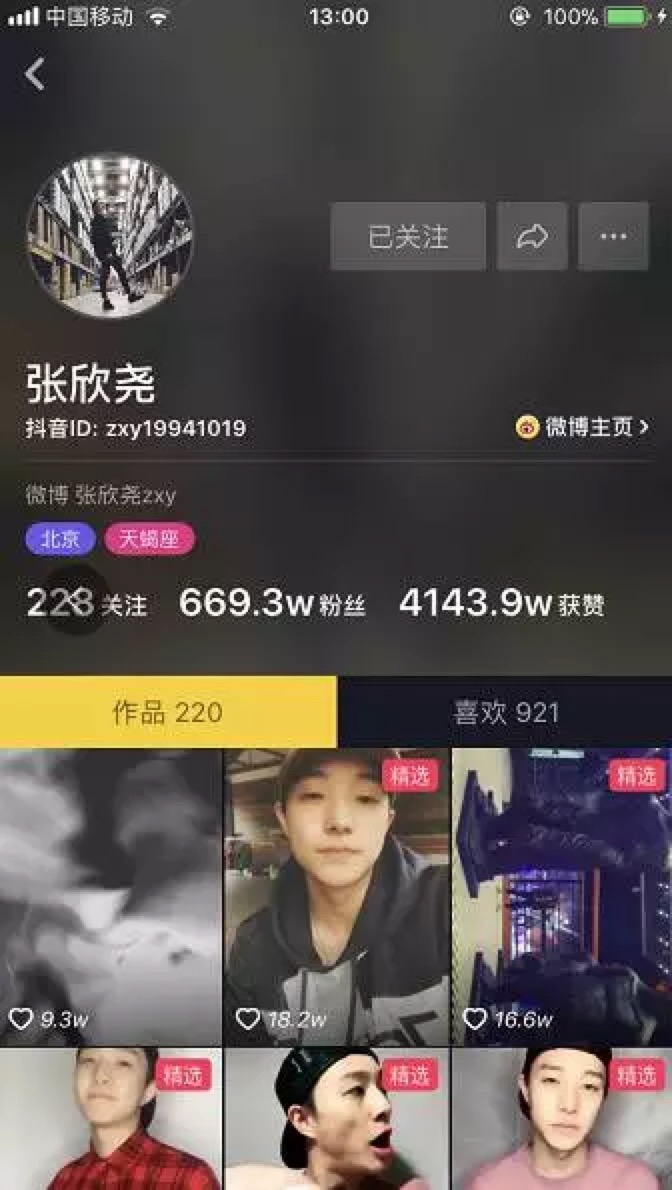The width and height of the screenshot is (672, 1190).
Task: Go back using the top-left arrow
Action: [x=36, y=74]
